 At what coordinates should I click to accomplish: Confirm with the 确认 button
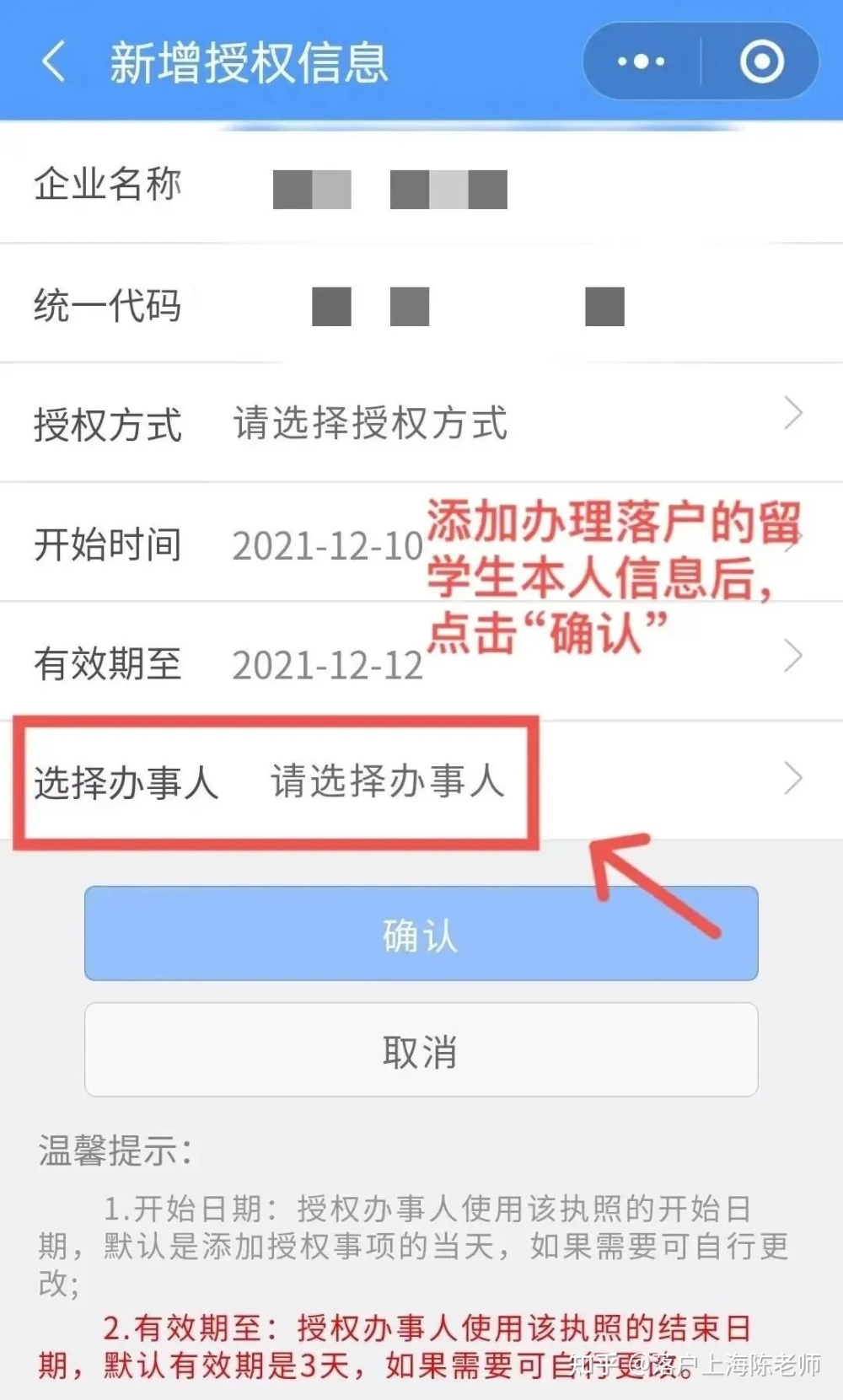click(421, 933)
